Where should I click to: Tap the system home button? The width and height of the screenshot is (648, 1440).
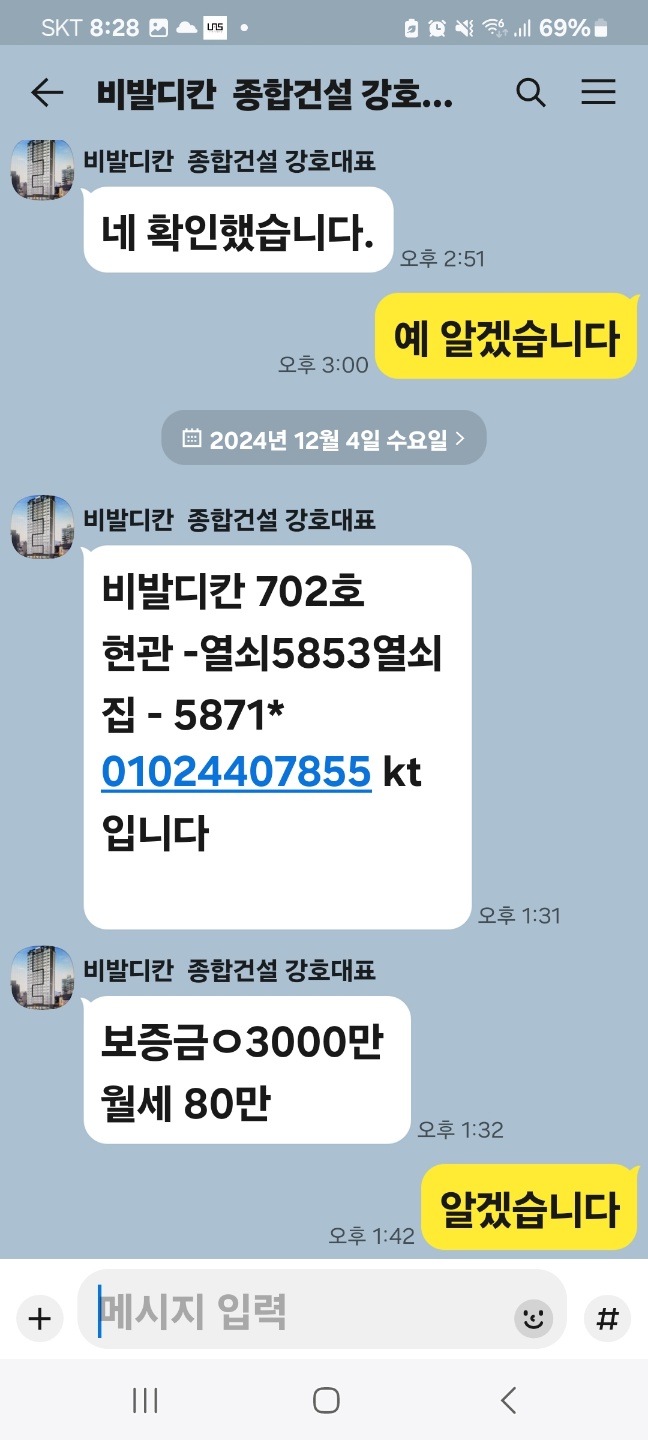[x=326, y=1400]
